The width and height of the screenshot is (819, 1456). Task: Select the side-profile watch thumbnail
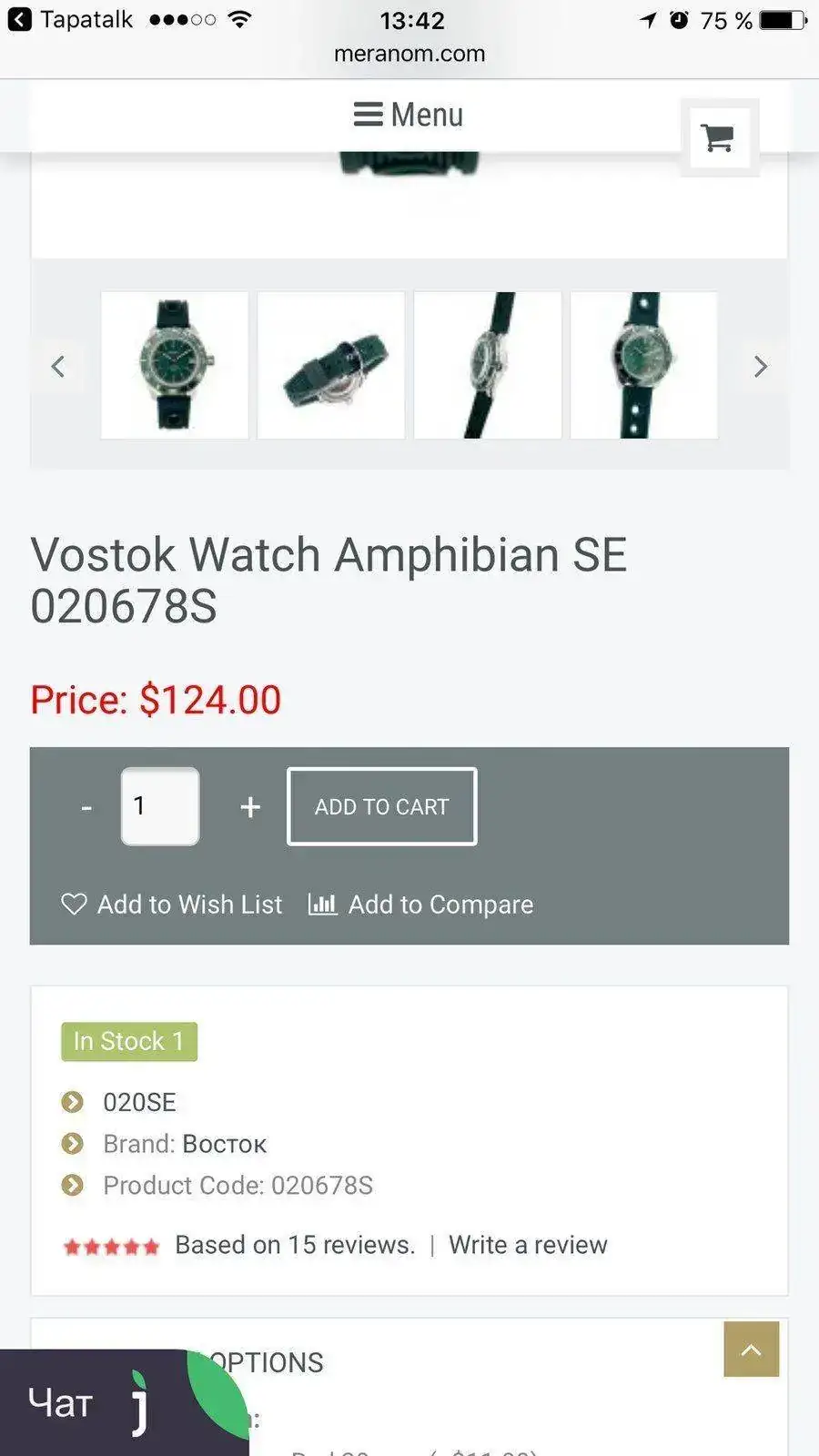click(x=488, y=366)
